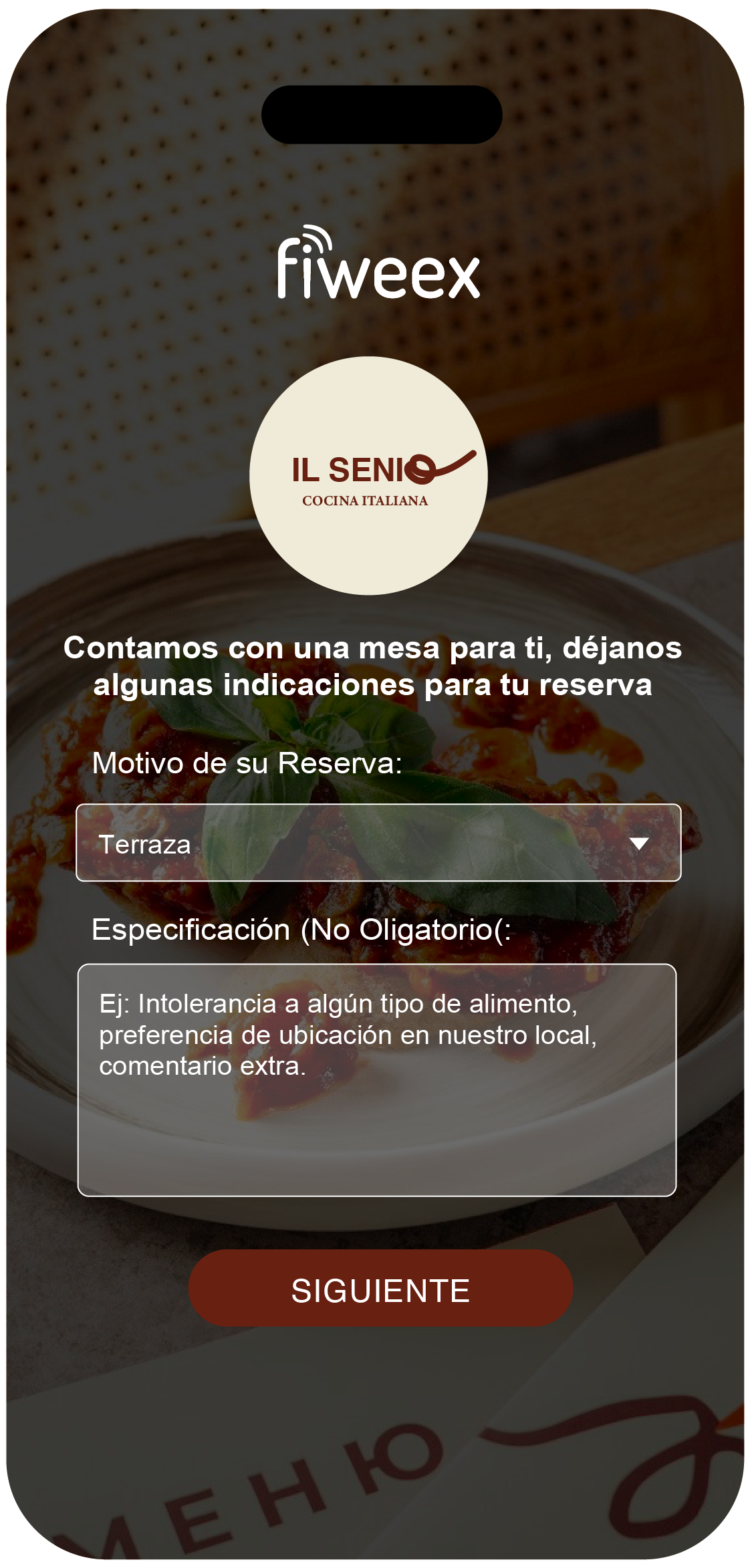
Task: Tap the SIGUIENTE button
Action: 380,1288
